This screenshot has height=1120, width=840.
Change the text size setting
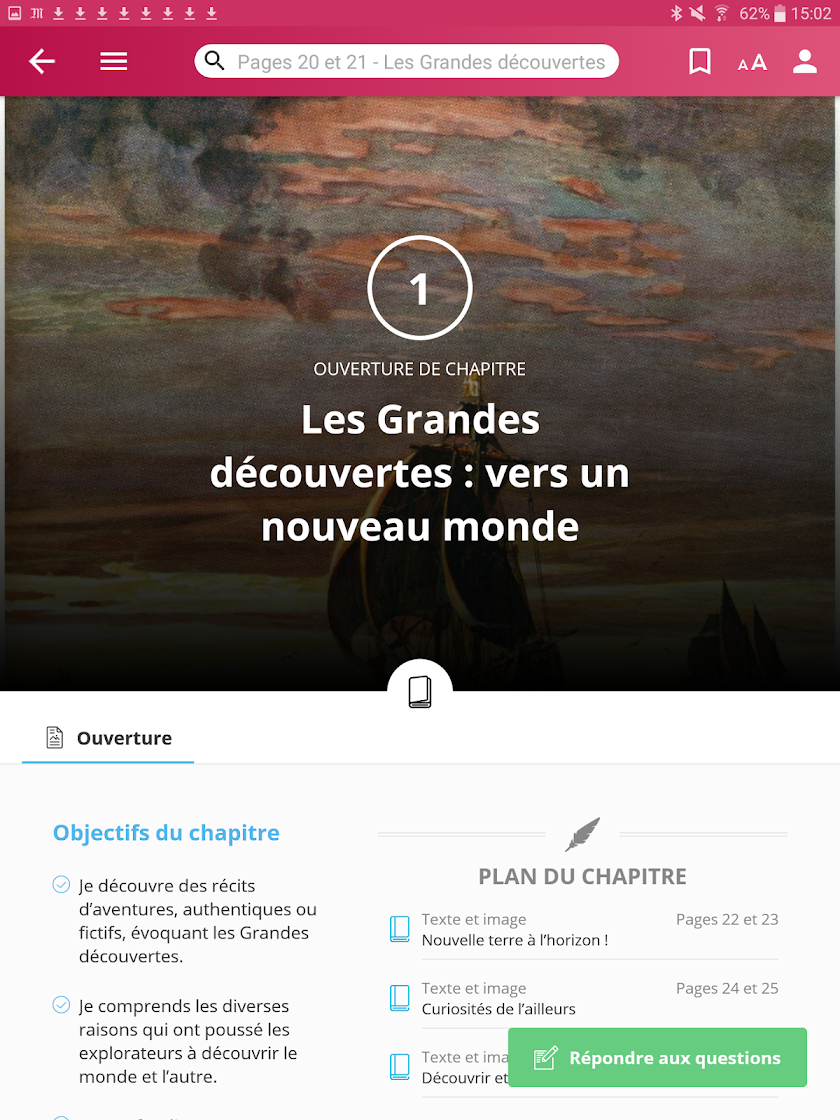(x=752, y=63)
